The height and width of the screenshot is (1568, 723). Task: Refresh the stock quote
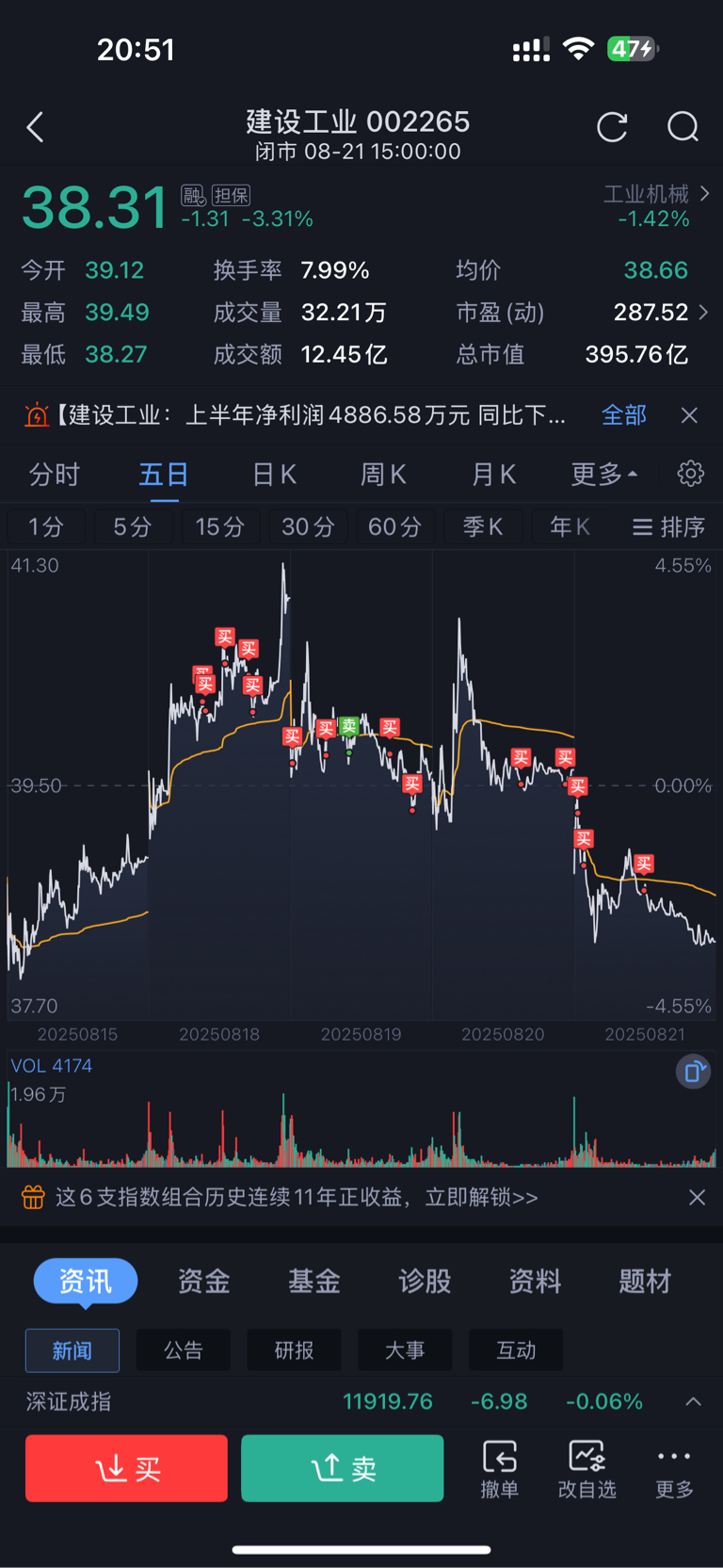coord(612,127)
